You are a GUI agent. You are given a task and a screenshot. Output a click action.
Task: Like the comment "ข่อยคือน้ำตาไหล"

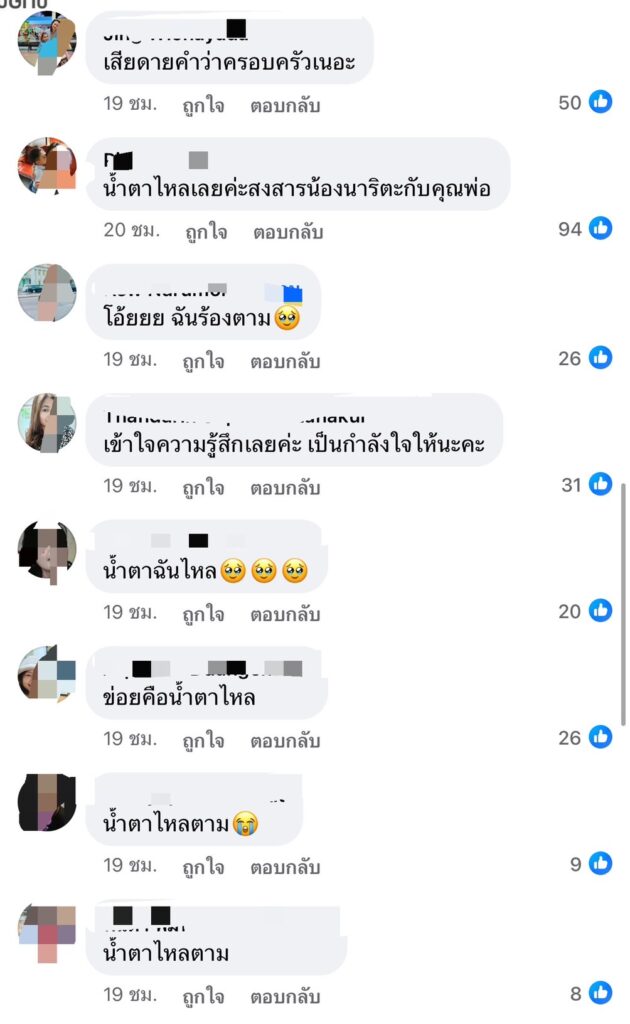click(204, 741)
